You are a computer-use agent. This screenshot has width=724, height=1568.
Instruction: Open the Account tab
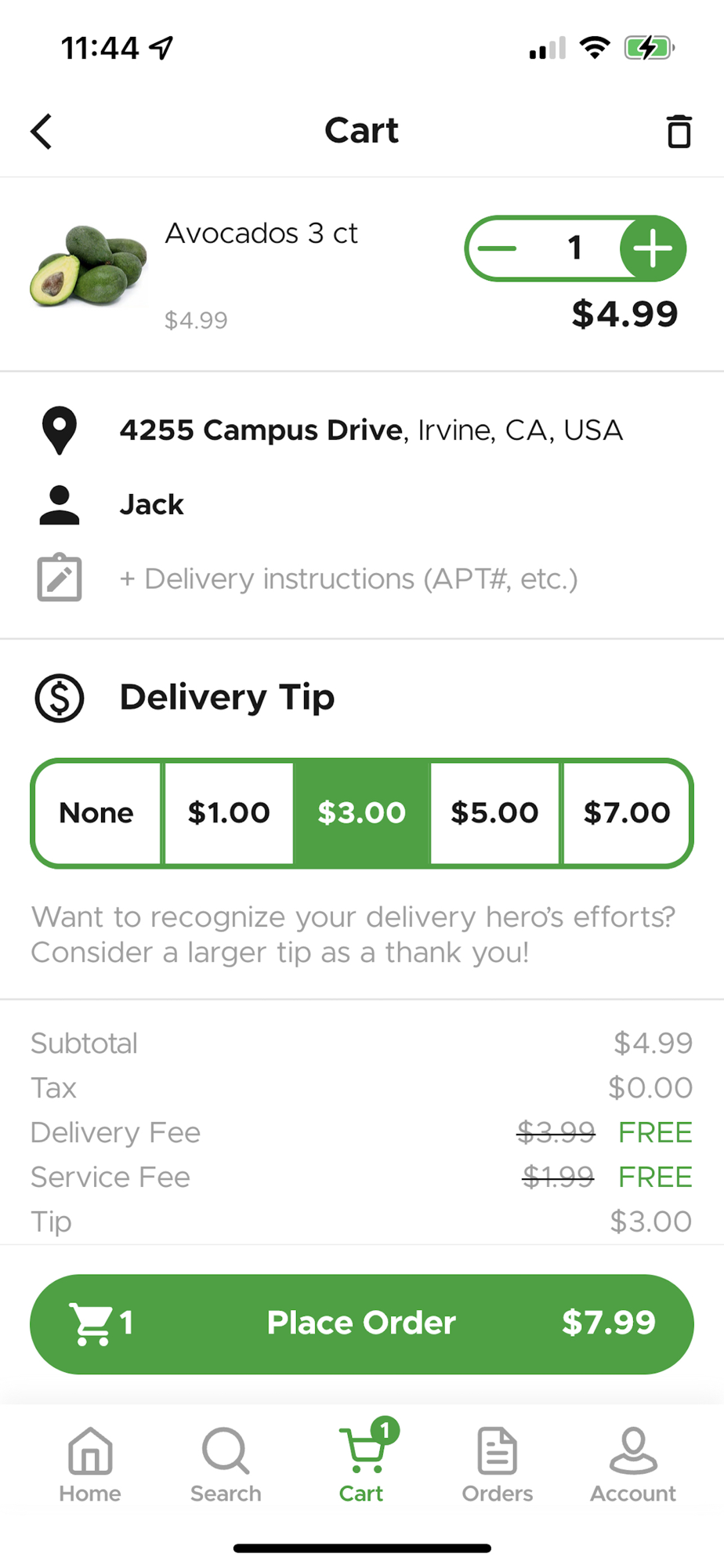coord(633,1465)
